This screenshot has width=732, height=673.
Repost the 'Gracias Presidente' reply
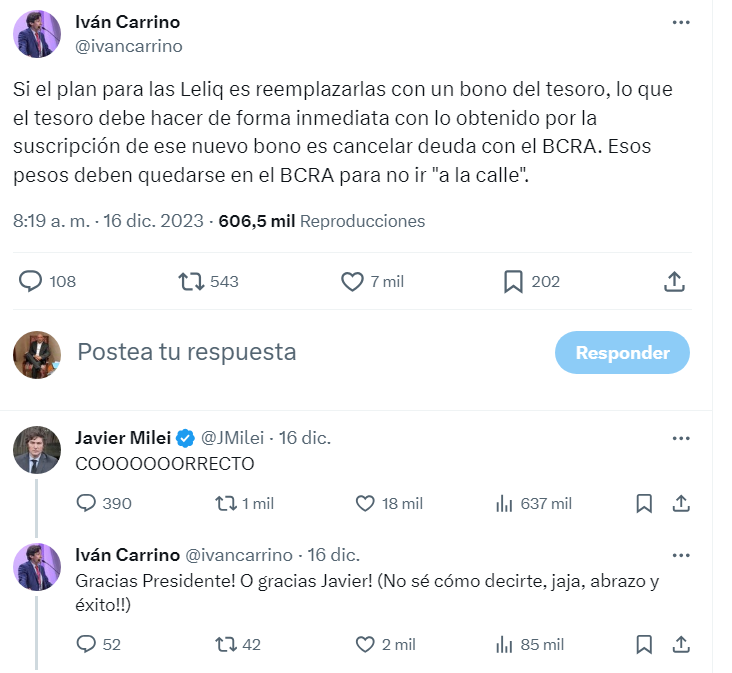coord(227,644)
